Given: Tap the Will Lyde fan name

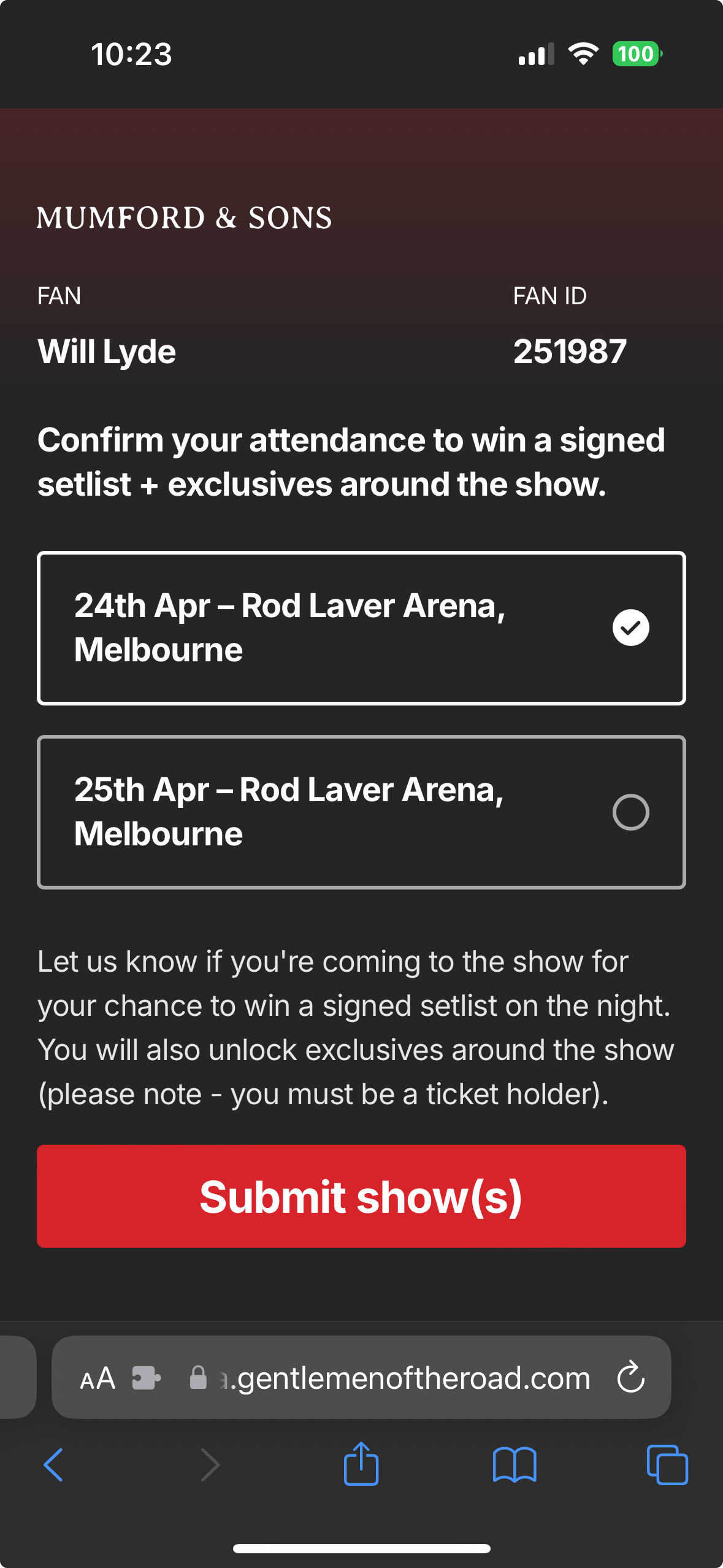Looking at the screenshot, I should [x=107, y=350].
